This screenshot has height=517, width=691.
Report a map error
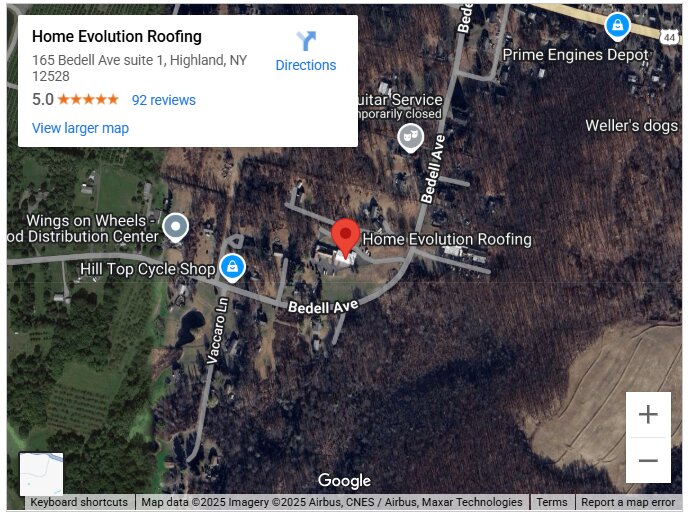[x=628, y=502]
